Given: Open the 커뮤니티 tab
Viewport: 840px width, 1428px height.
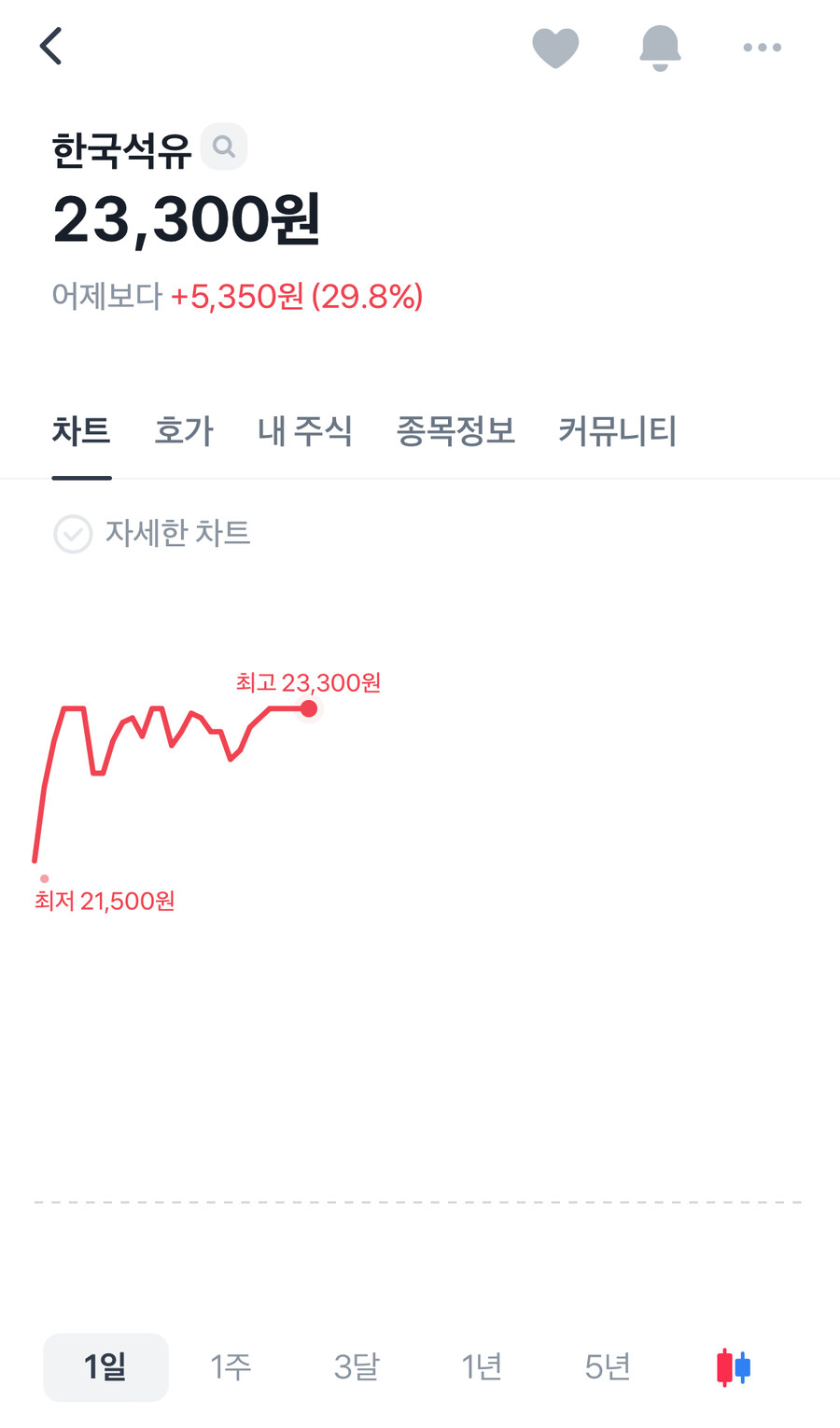Looking at the screenshot, I should [616, 431].
